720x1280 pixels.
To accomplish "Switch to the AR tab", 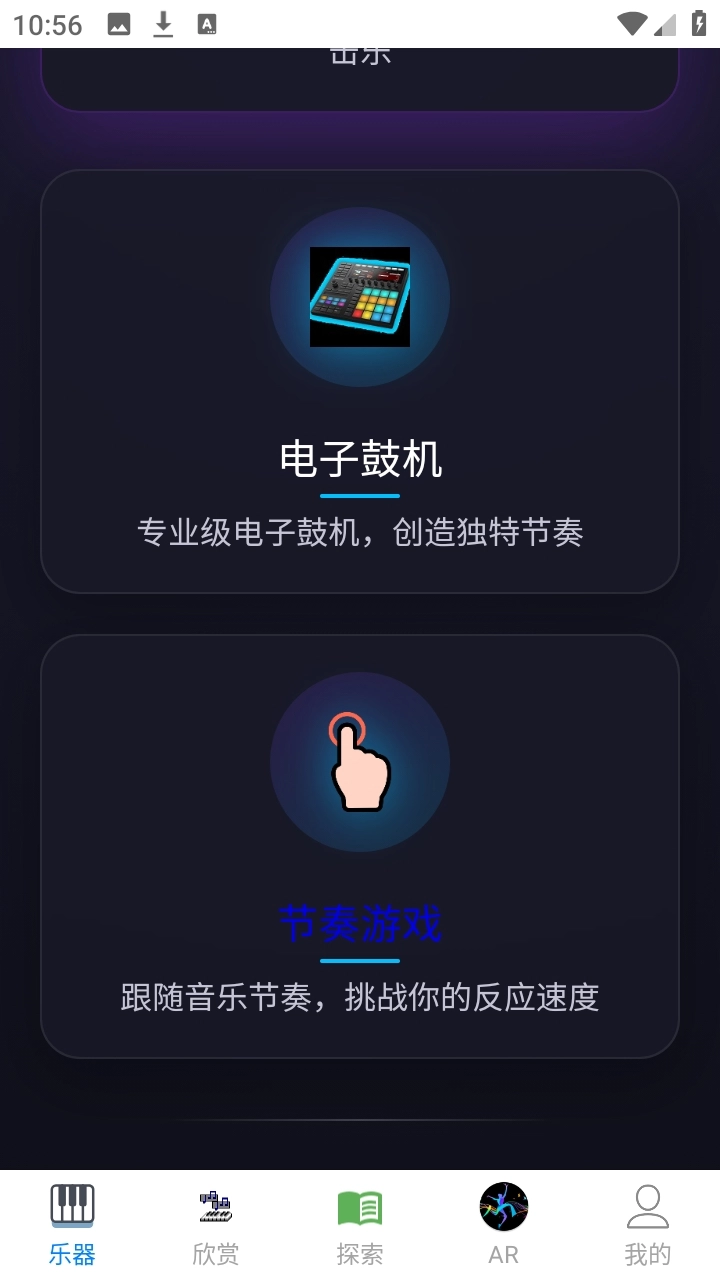I will pos(503,1225).
